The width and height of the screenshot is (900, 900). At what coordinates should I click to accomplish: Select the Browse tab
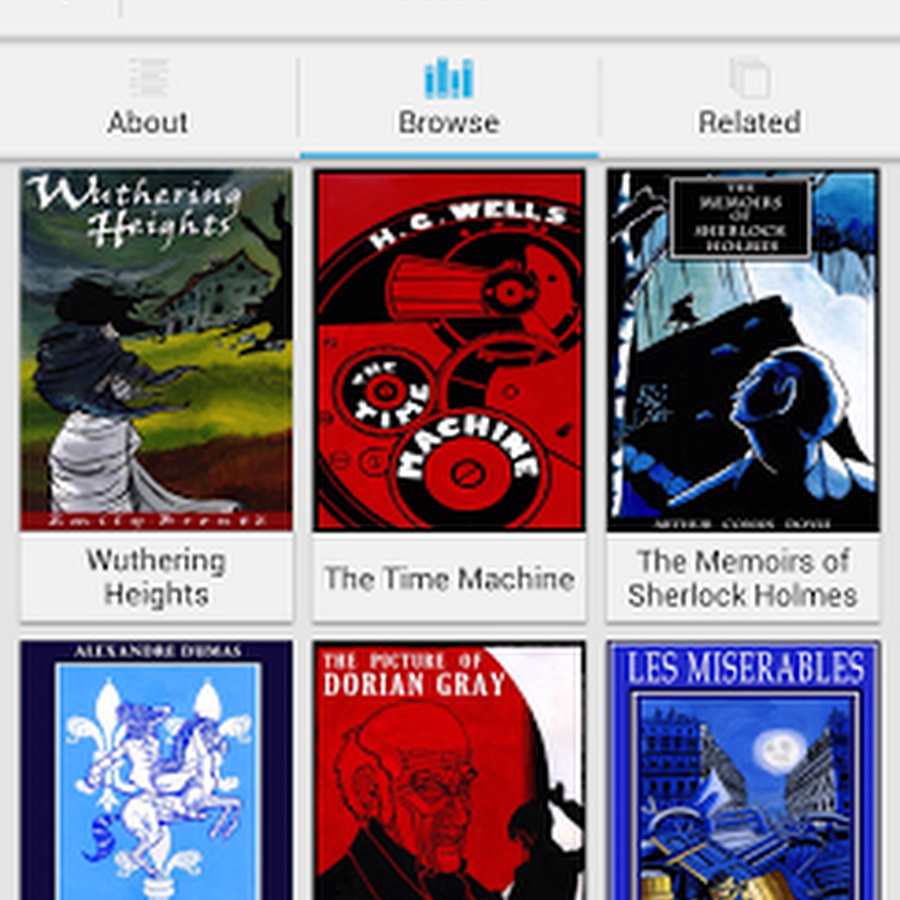[x=449, y=100]
